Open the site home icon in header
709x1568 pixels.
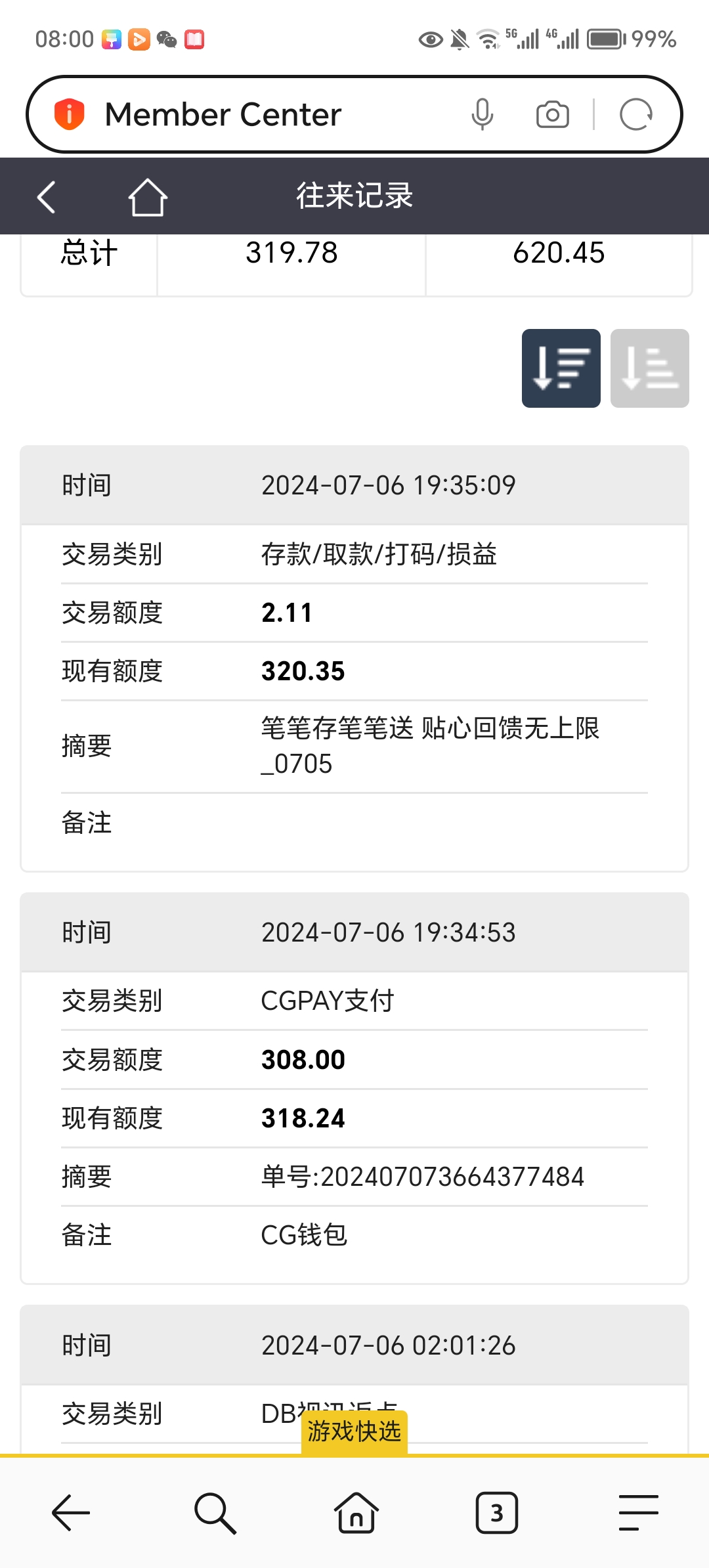pyautogui.click(x=147, y=196)
